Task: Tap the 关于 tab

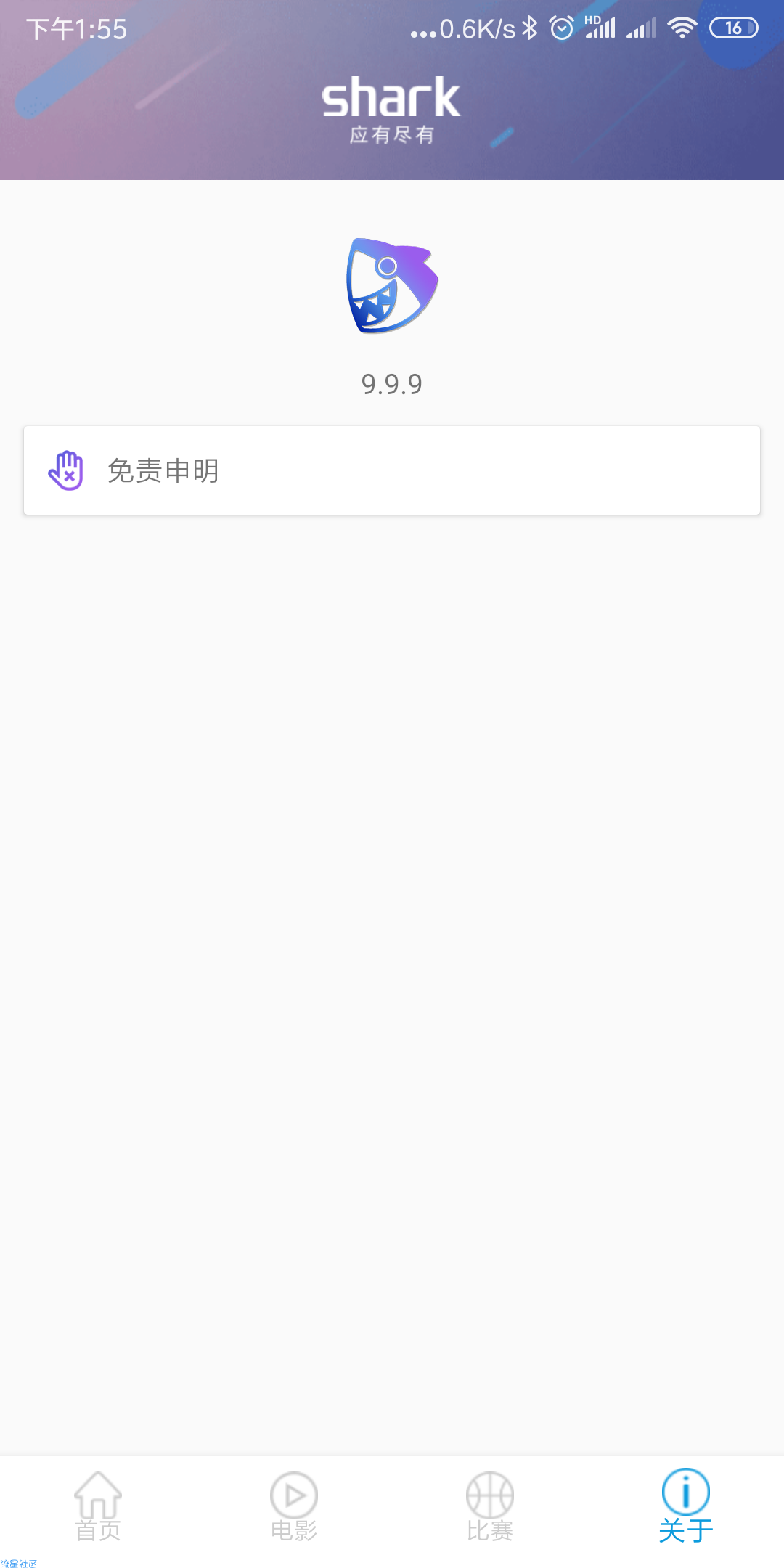Action: point(686,1507)
